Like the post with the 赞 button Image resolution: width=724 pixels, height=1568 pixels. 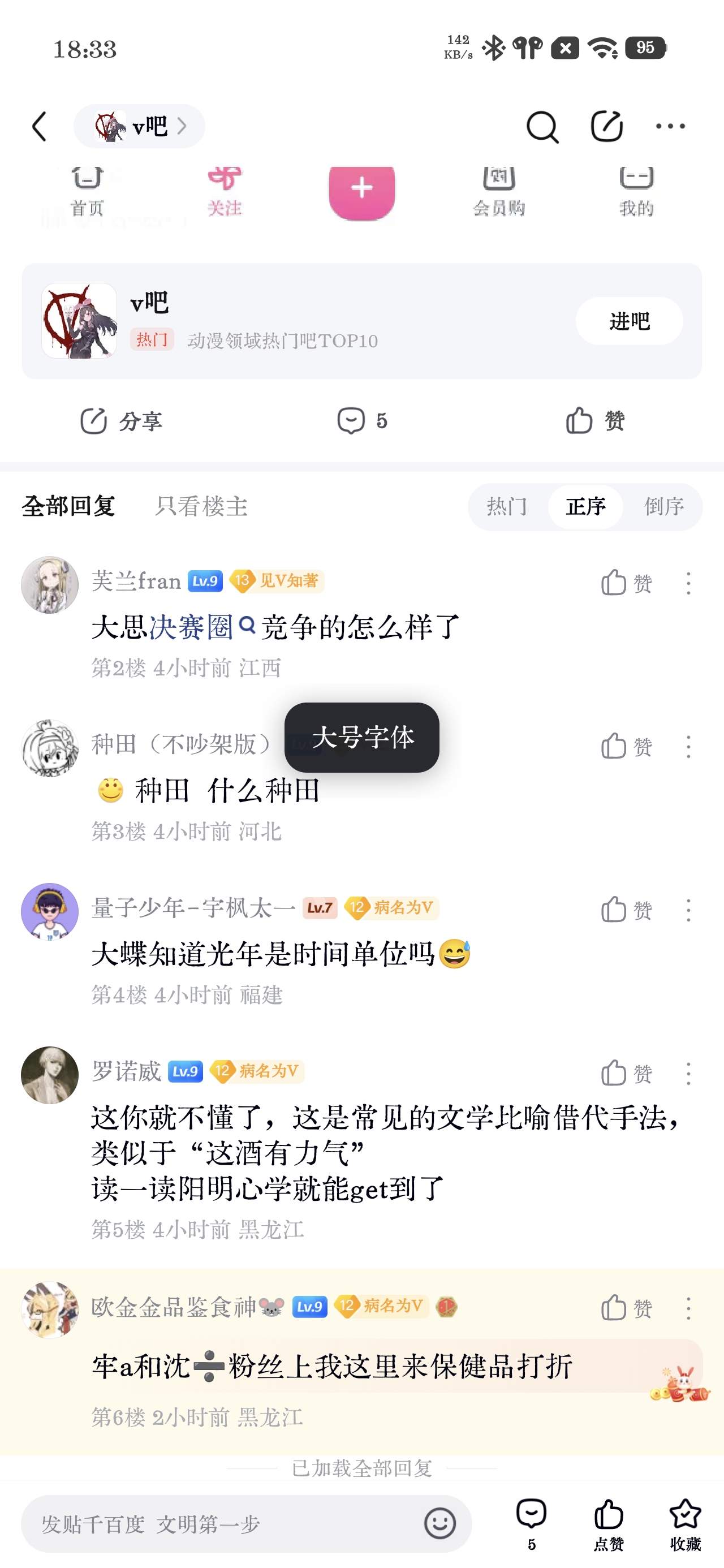[x=595, y=421]
